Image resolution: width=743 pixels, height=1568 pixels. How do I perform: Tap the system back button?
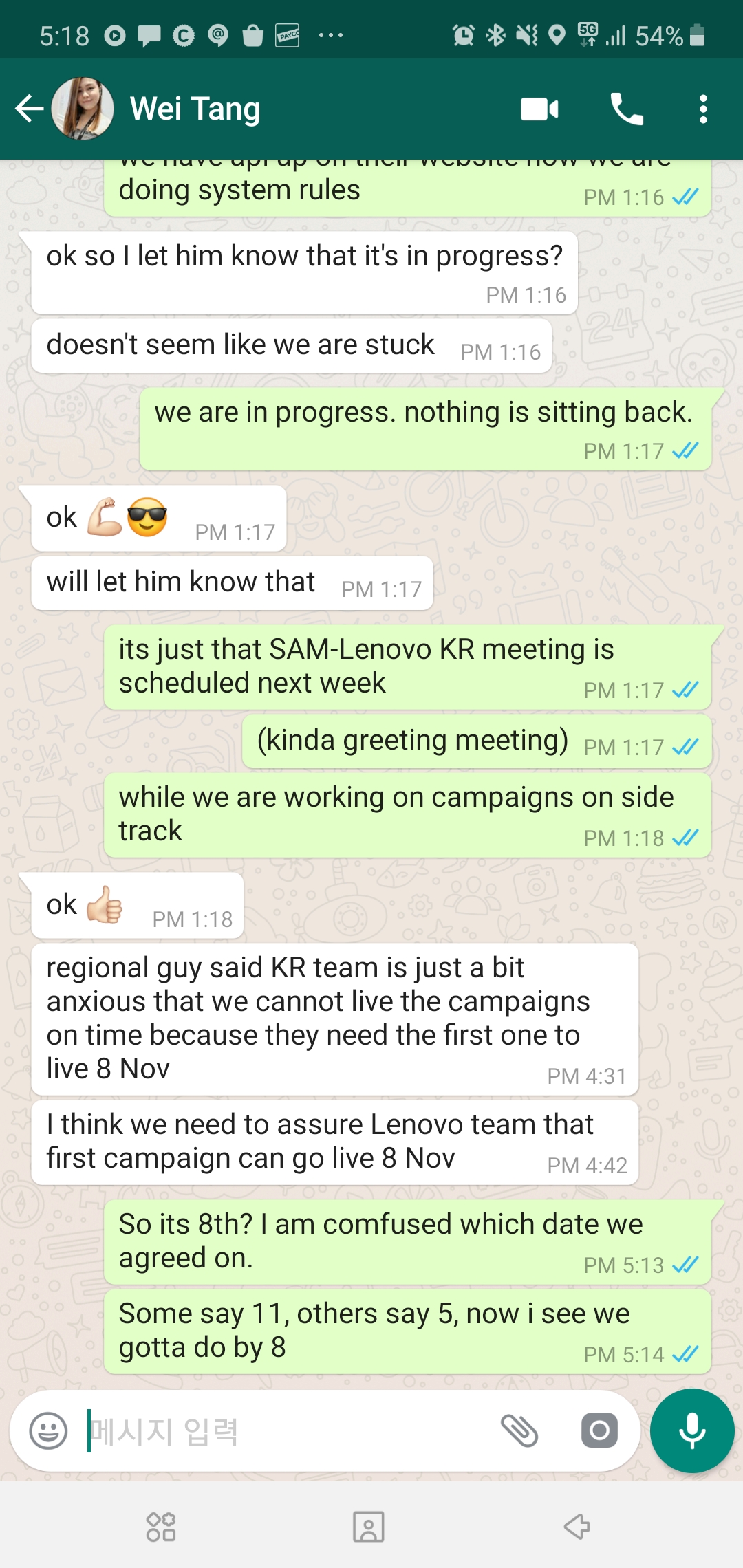[577, 1527]
